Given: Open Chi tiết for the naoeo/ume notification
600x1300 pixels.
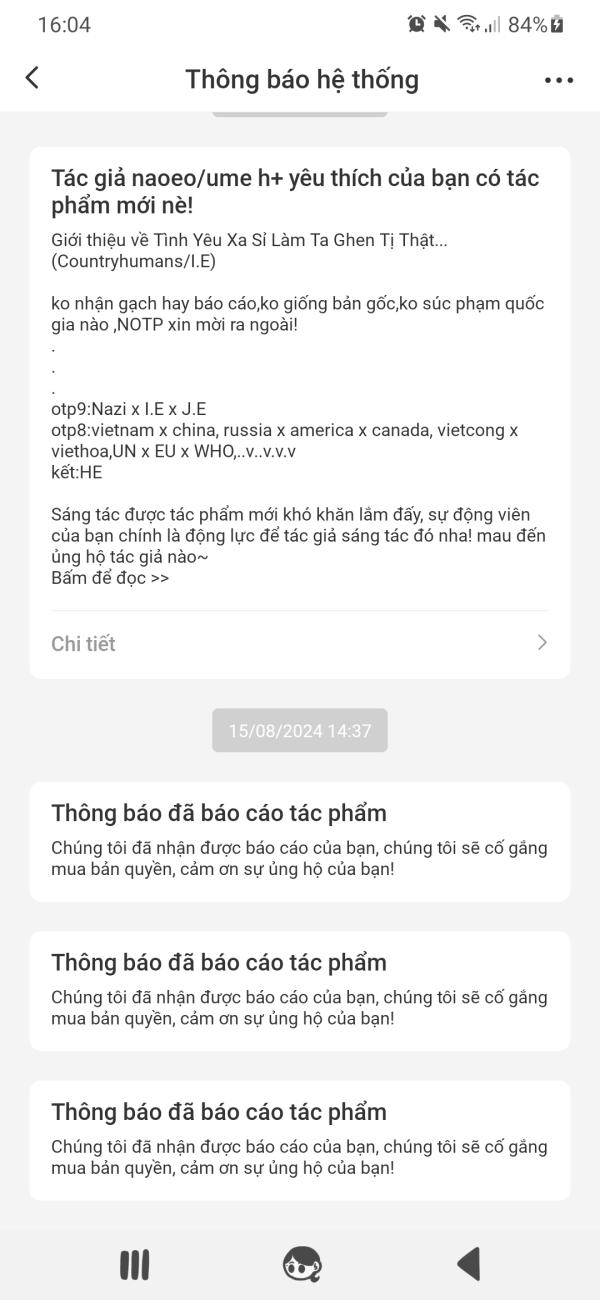Looking at the screenshot, I should [300, 643].
